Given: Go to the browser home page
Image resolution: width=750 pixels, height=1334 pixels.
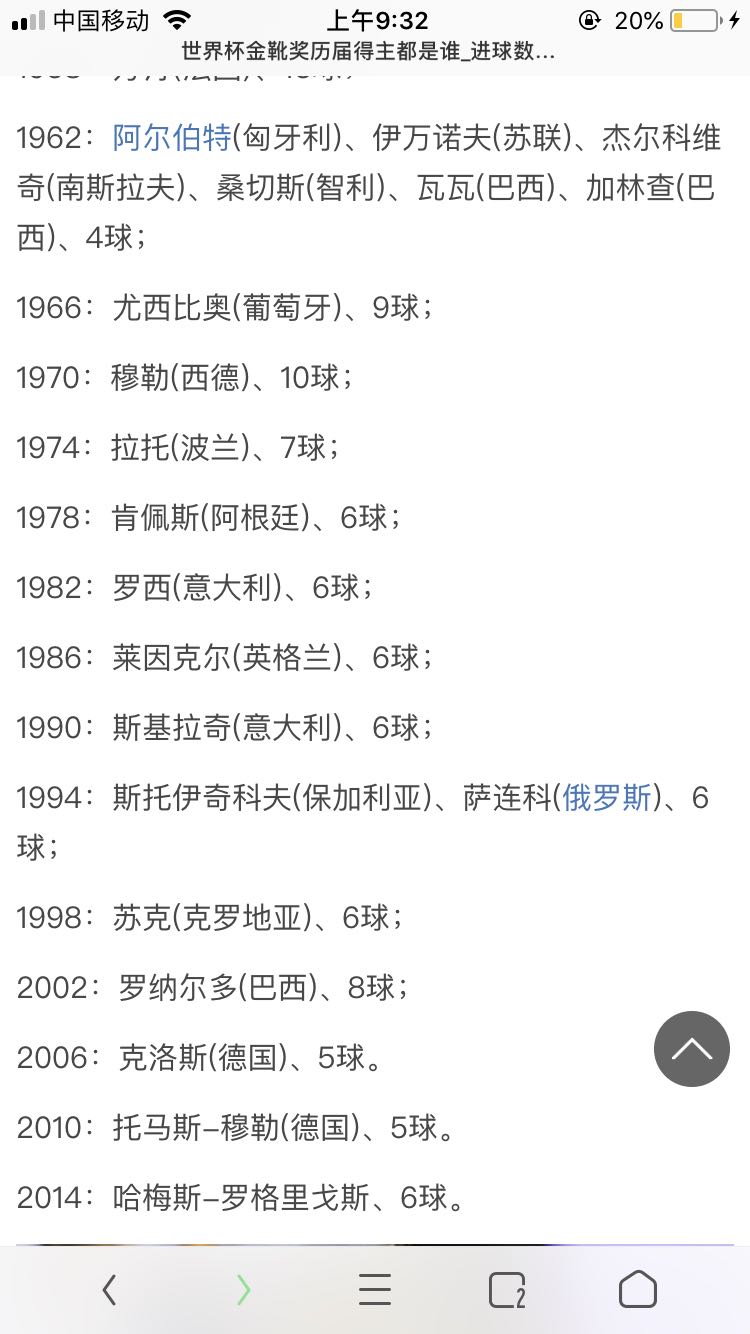Looking at the screenshot, I should tap(638, 1290).
